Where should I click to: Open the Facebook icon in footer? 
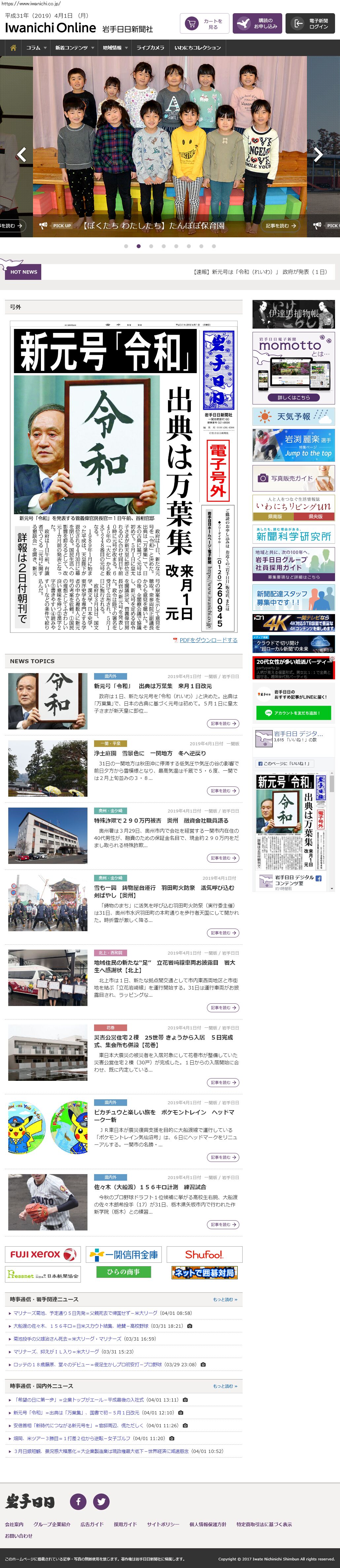(78, 1501)
